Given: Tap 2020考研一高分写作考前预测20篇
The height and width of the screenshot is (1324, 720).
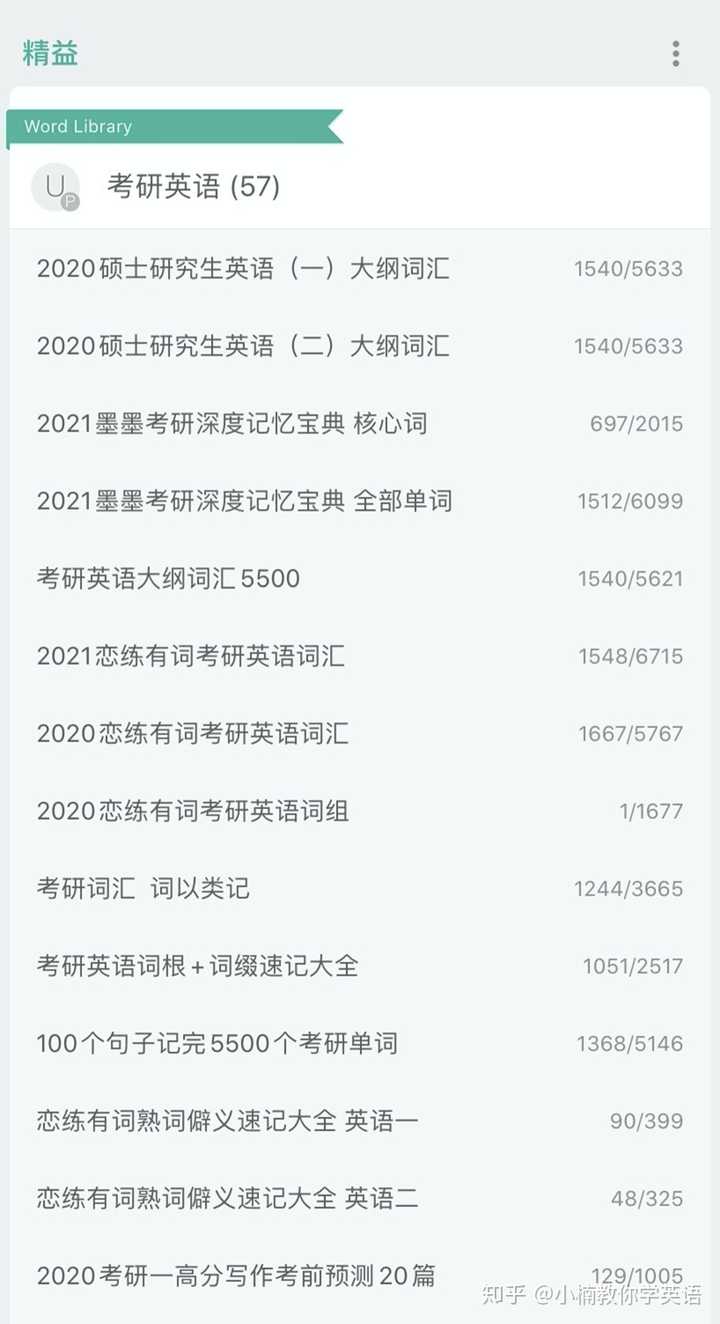Looking at the screenshot, I should click(x=236, y=1275).
